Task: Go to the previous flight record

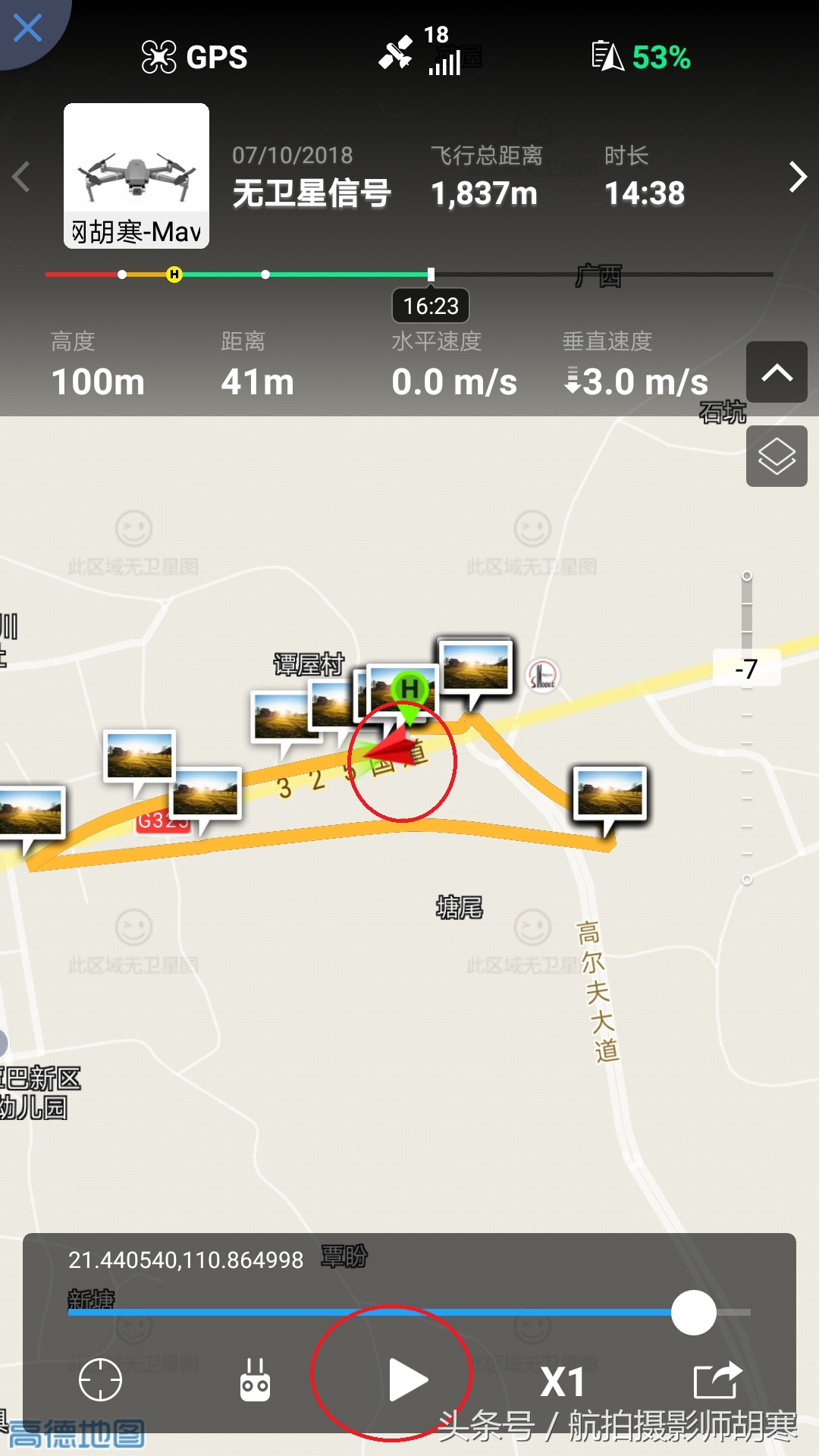Action: click(x=21, y=177)
